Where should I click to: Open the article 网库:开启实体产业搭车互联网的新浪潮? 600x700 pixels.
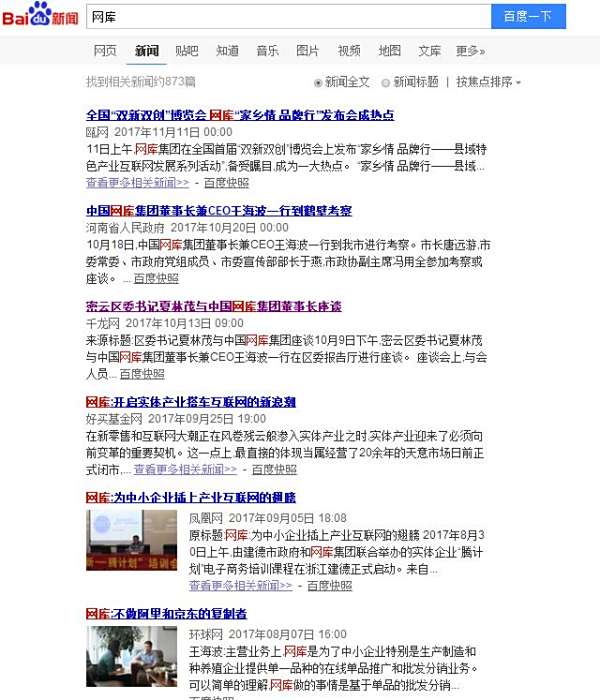(189, 401)
